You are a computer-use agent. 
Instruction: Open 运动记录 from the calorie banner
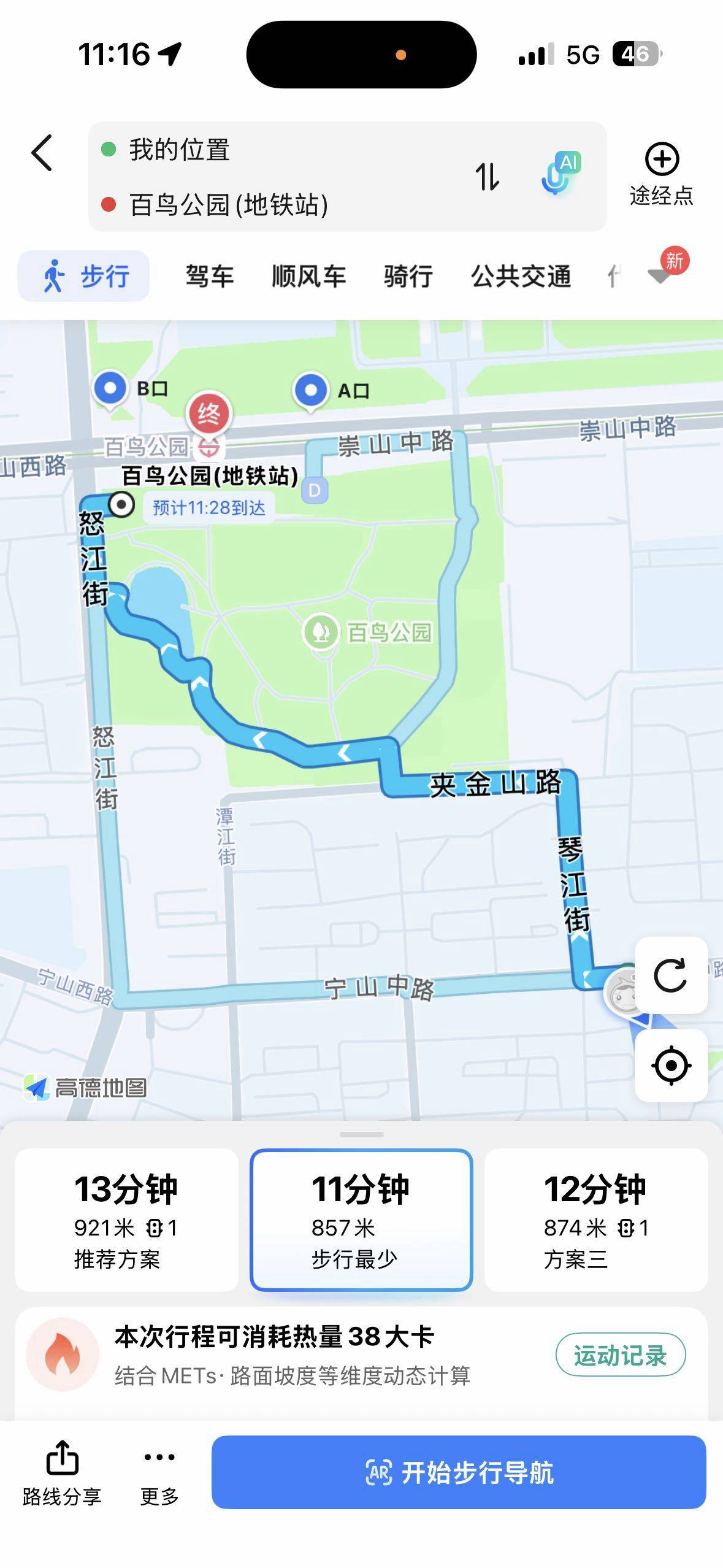point(621,1355)
